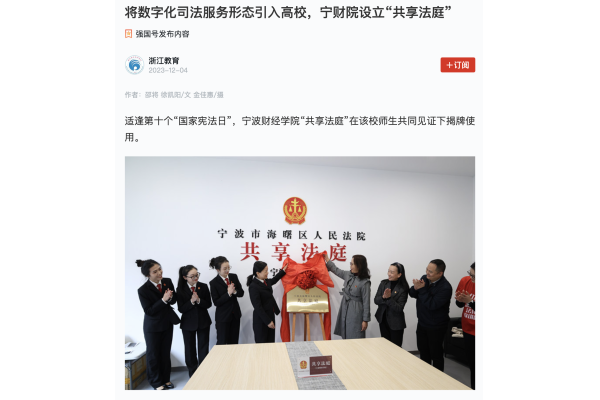Subscribe to 浙江教育 with the 订阅 button
Screen dimensions: 600x400
457,65
